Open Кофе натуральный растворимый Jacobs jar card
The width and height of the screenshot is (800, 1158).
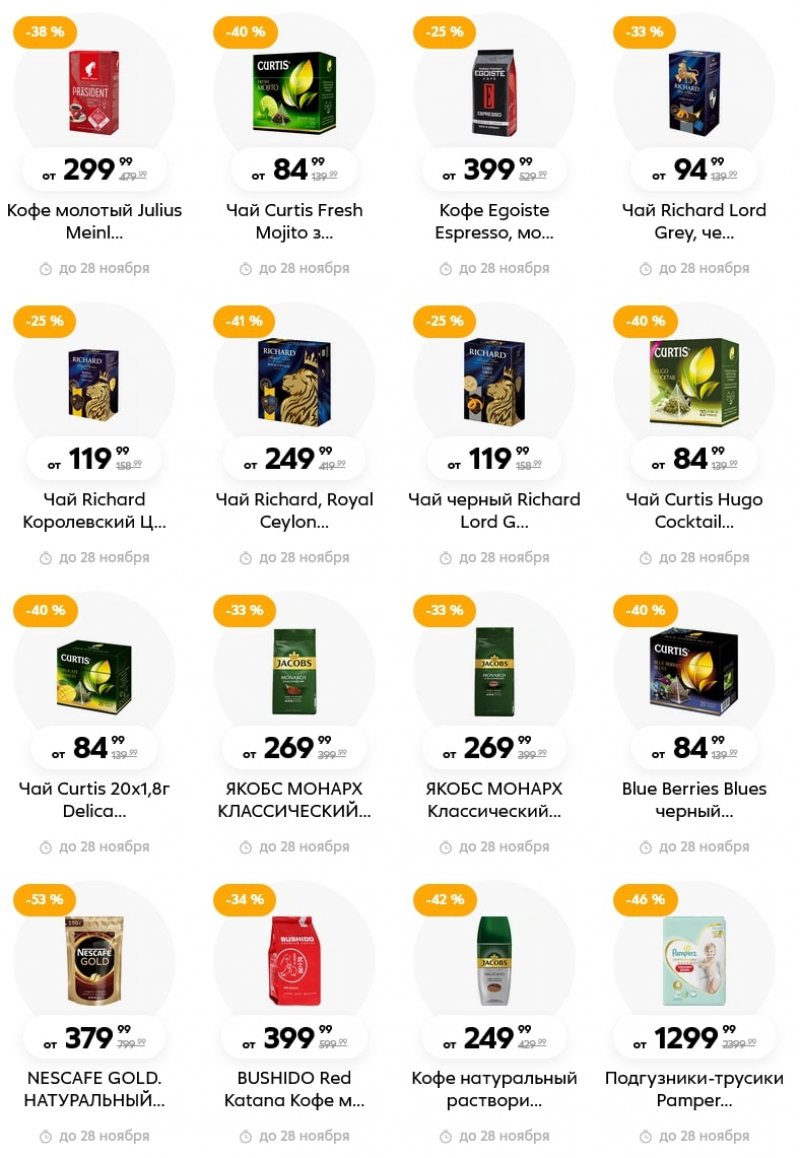coord(494,1088)
